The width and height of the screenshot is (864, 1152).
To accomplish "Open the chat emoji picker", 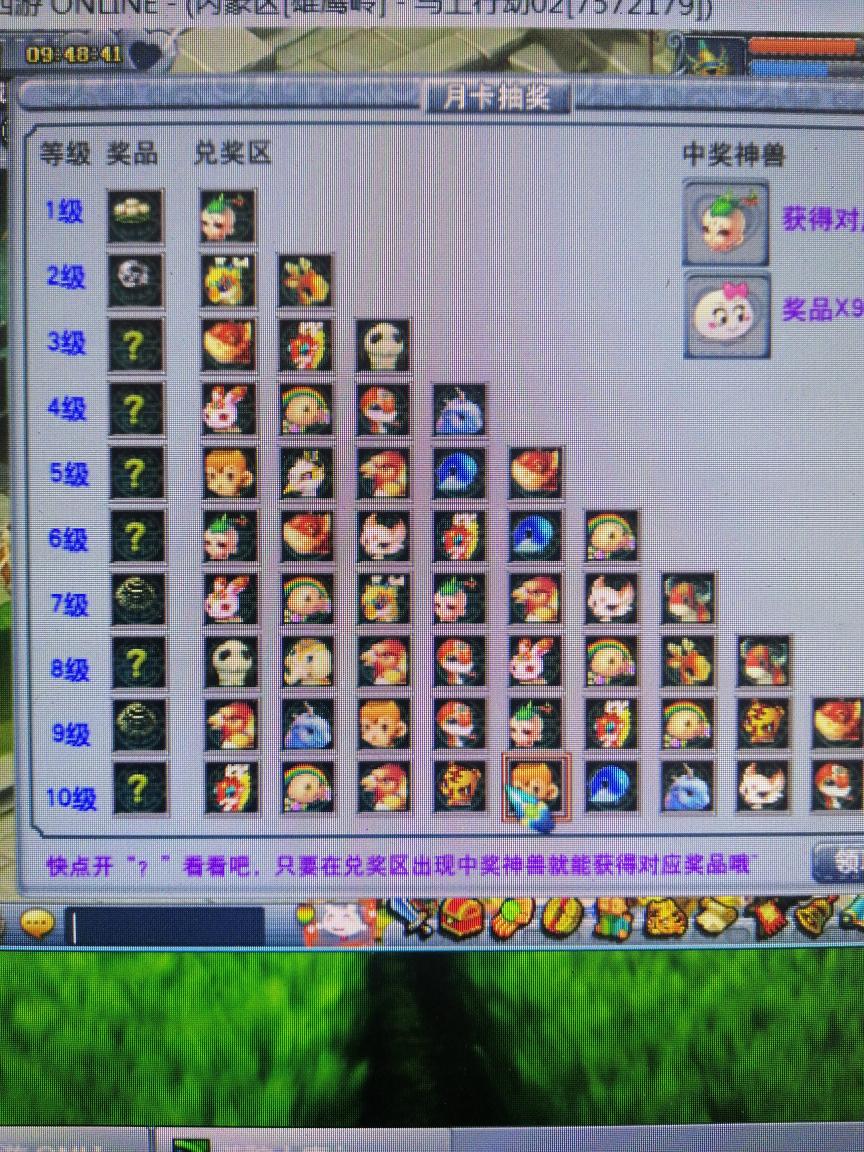I will pyautogui.click(x=37, y=924).
